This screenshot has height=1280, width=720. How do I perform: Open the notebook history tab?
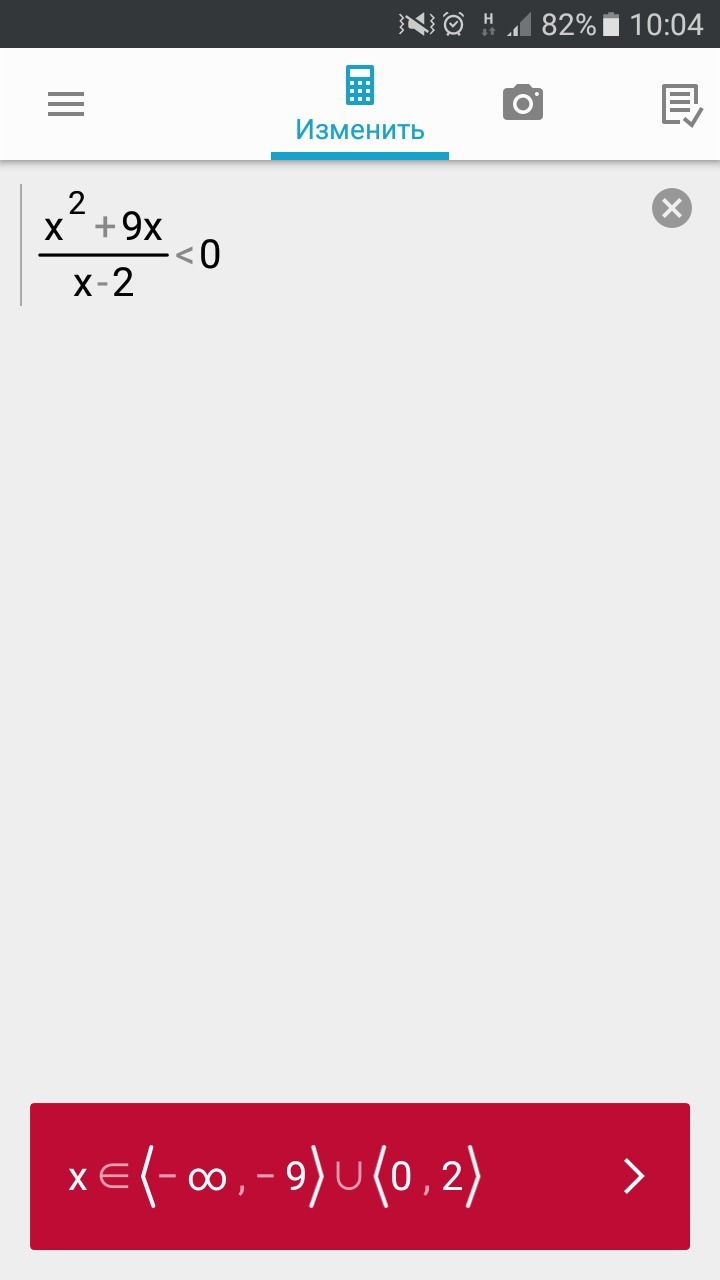(x=682, y=105)
